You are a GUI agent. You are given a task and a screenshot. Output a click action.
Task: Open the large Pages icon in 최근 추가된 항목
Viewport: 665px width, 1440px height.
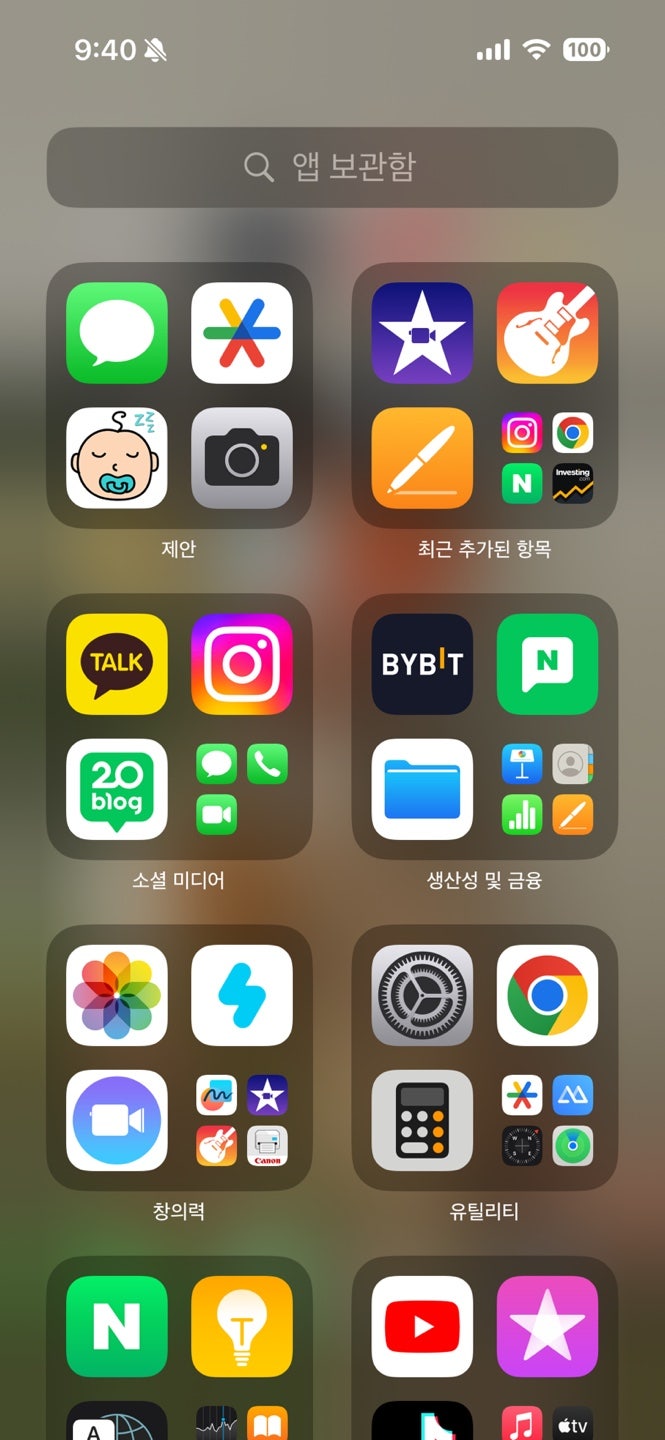click(x=422, y=458)
